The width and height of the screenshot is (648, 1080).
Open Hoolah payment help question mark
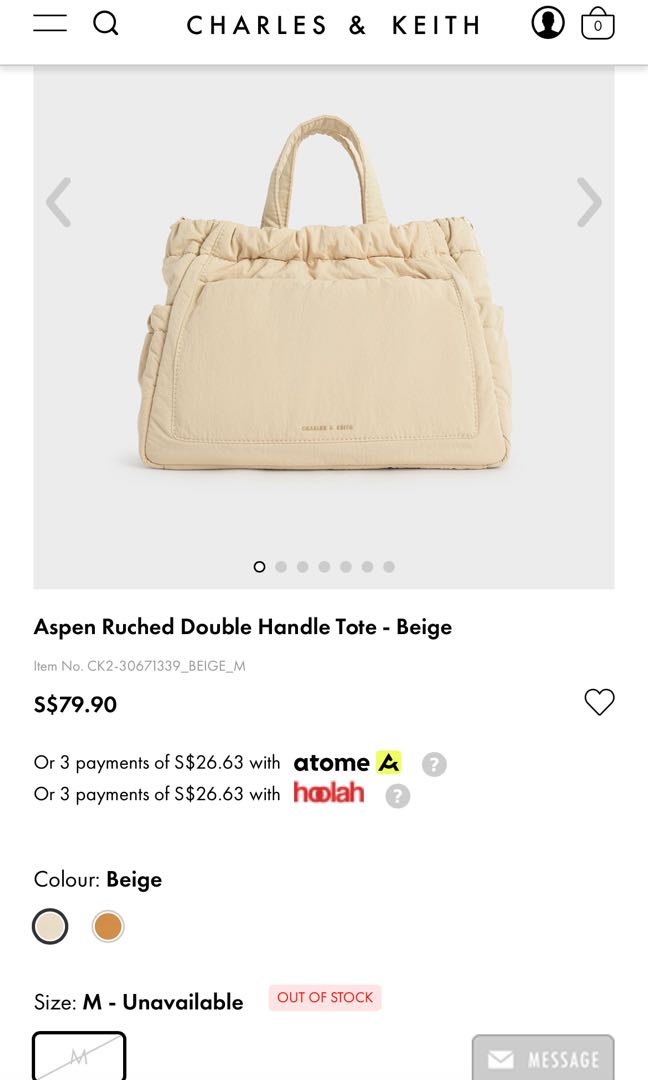click(397, 796)
